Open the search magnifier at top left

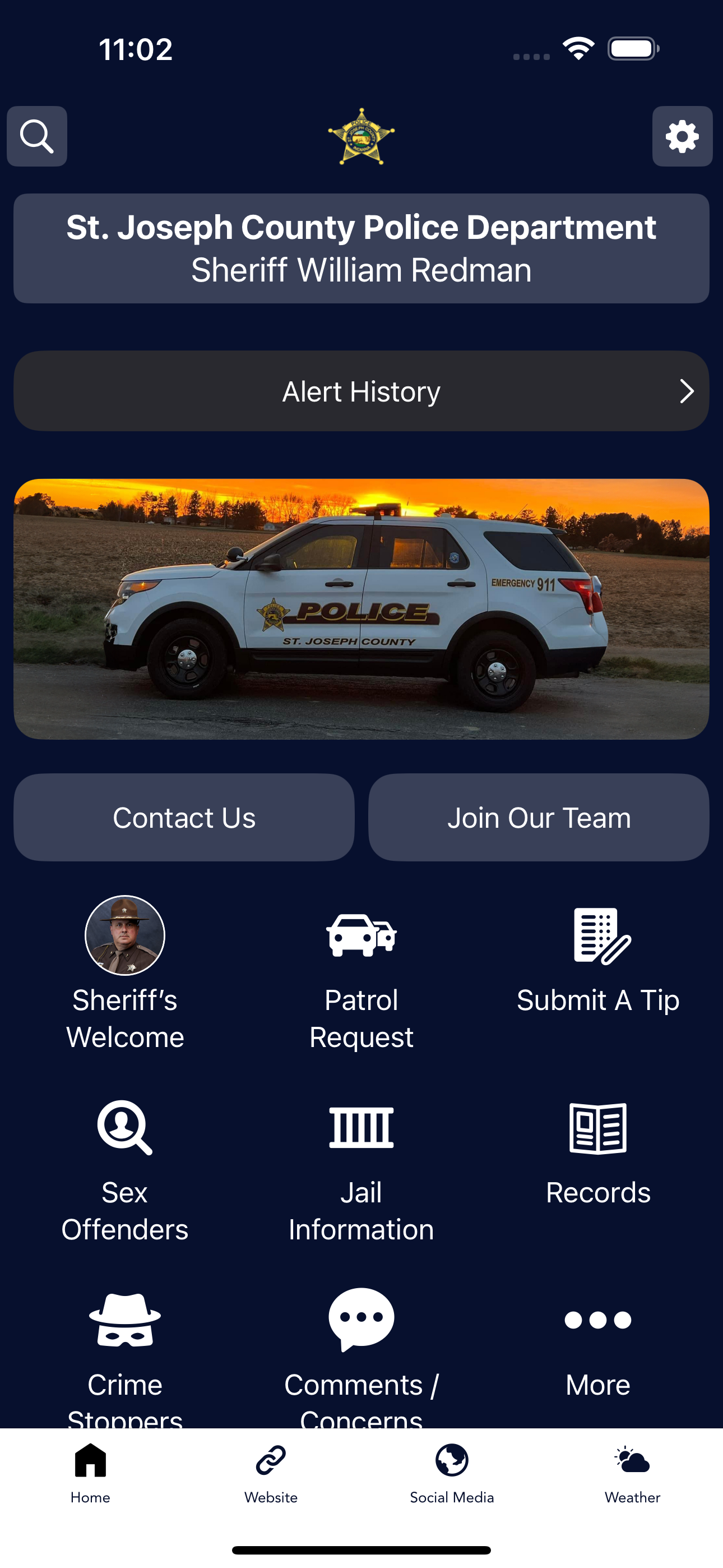[x=36, y=136]
